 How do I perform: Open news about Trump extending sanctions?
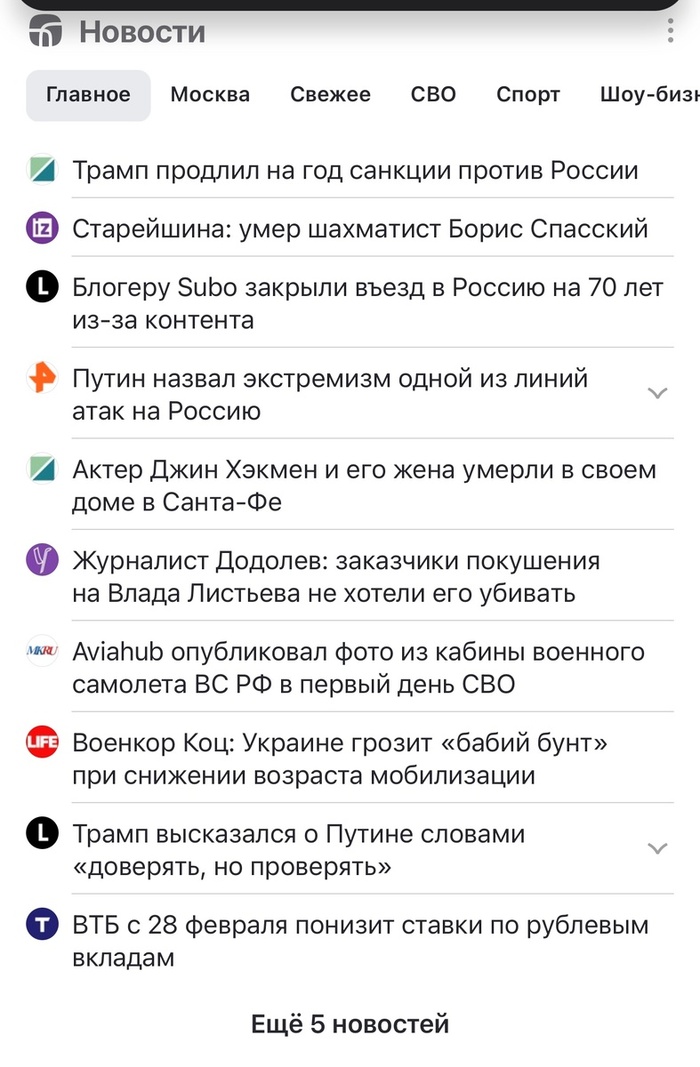point(355,170)
